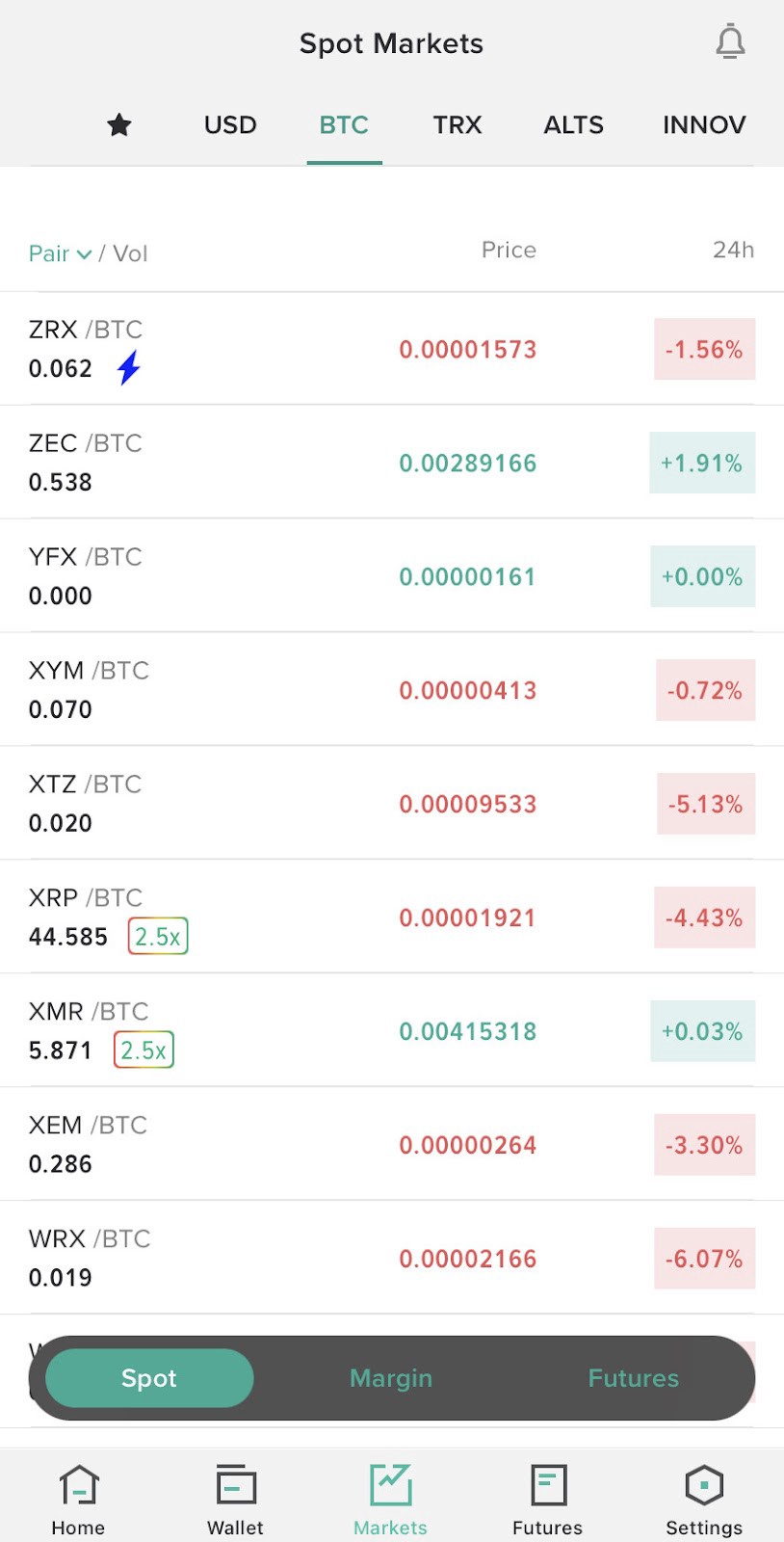Open the notifications bell

pos(730,42)
